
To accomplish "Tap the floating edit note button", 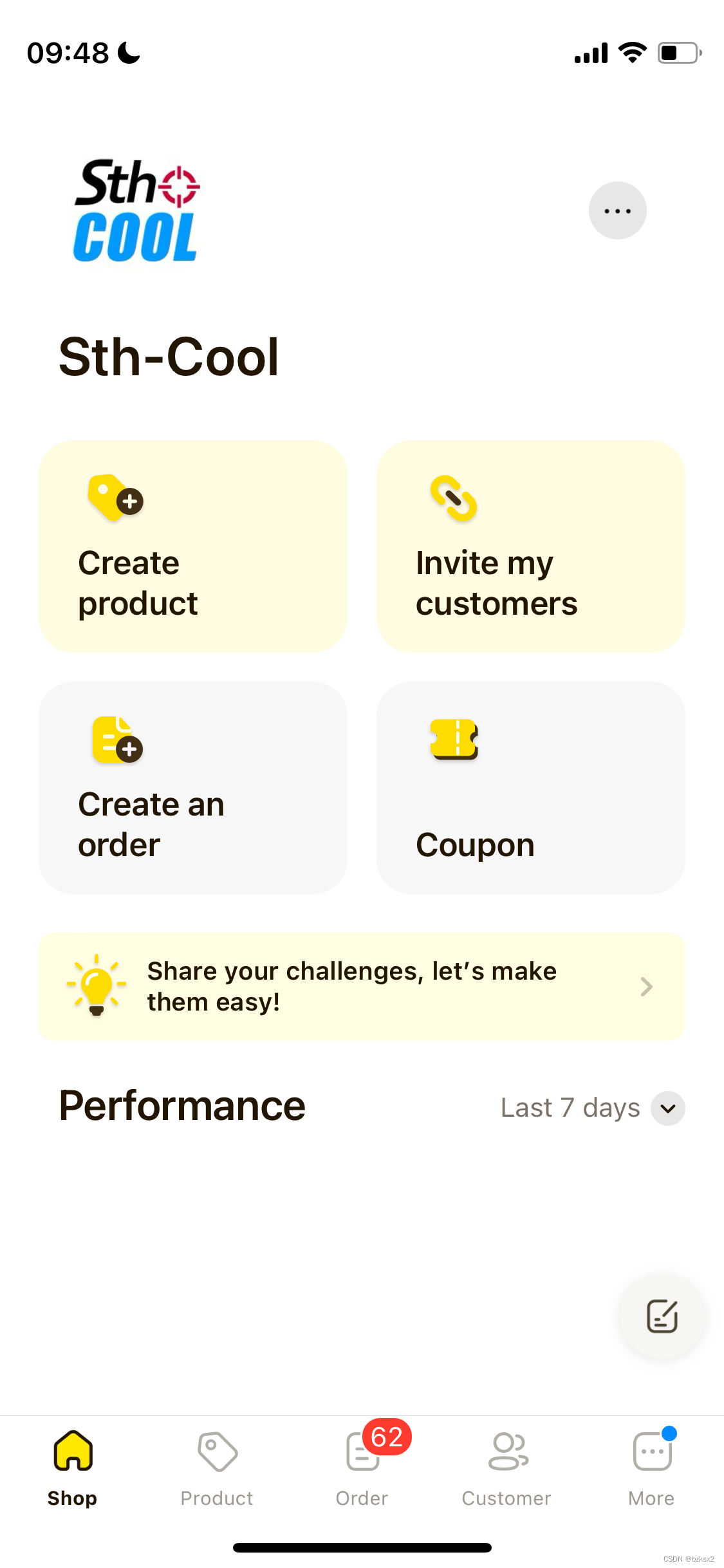I will 662,1316.
